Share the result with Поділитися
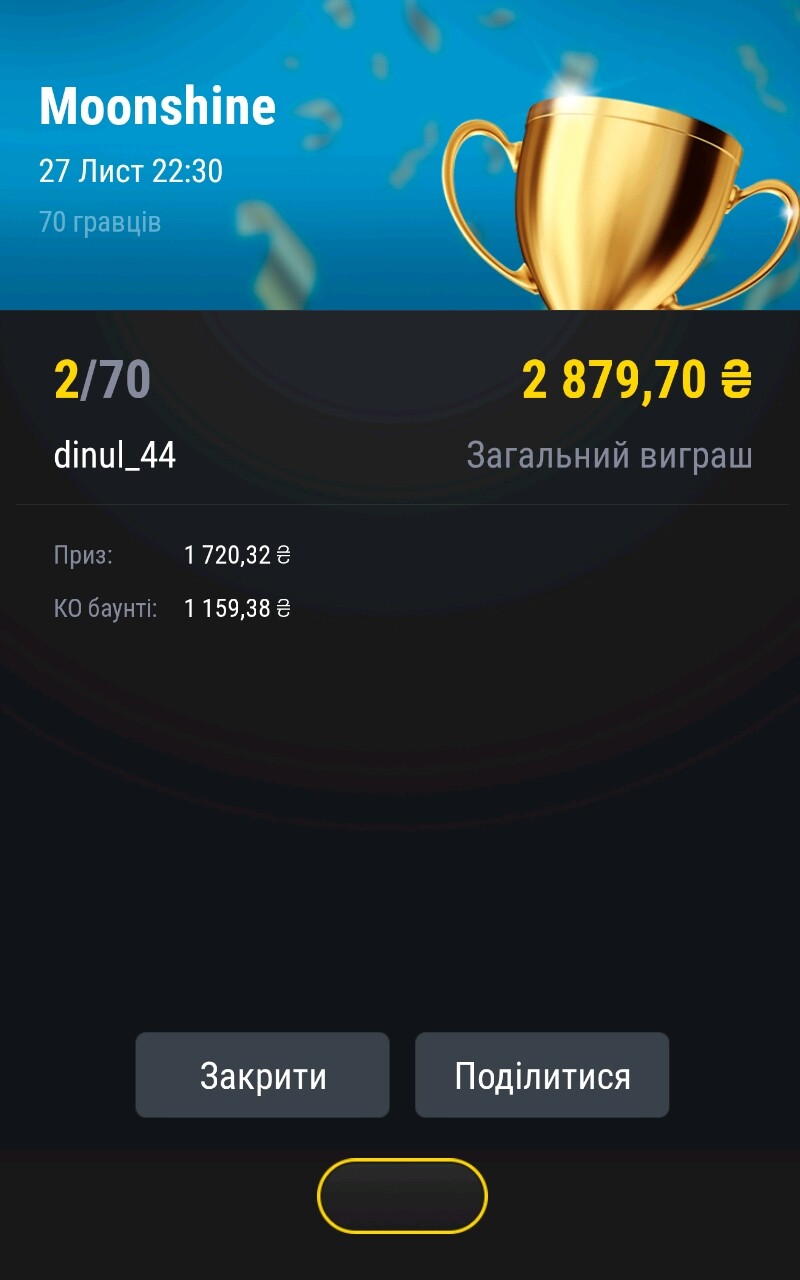800x1280 pixels. (542, 1075)
